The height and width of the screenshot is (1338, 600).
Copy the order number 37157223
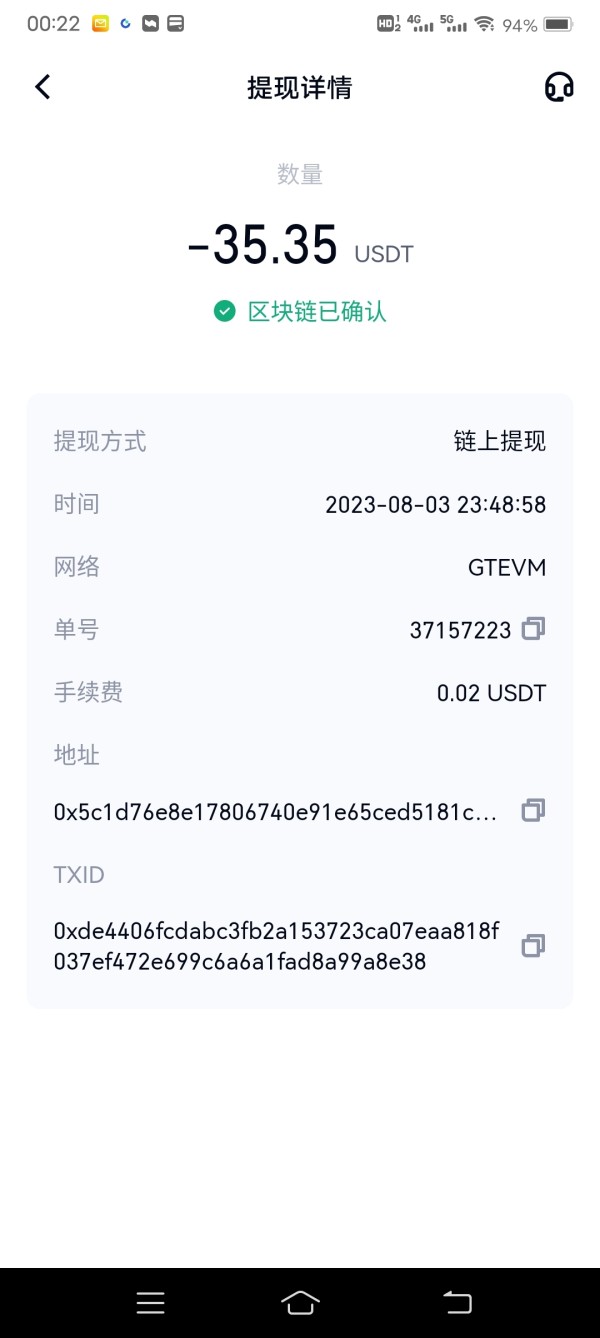(533, 629)
